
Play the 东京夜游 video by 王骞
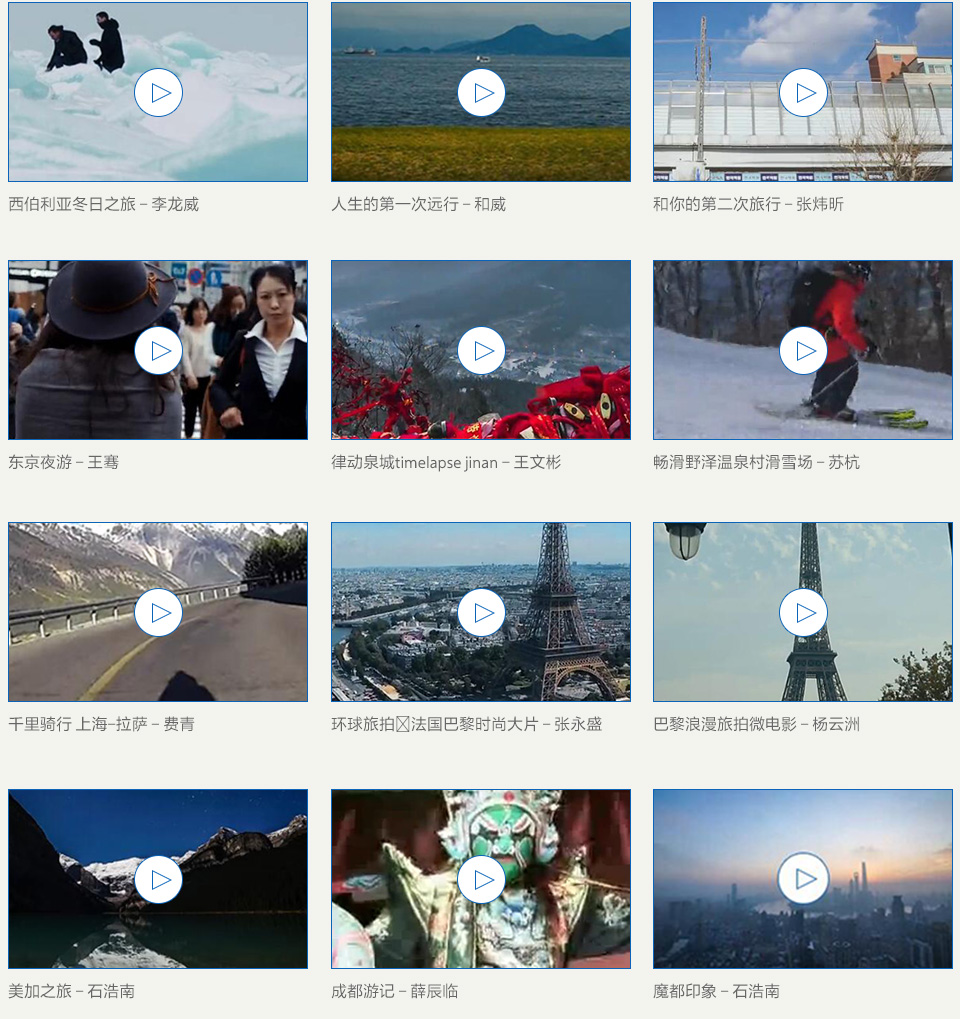tap(158, 351)
